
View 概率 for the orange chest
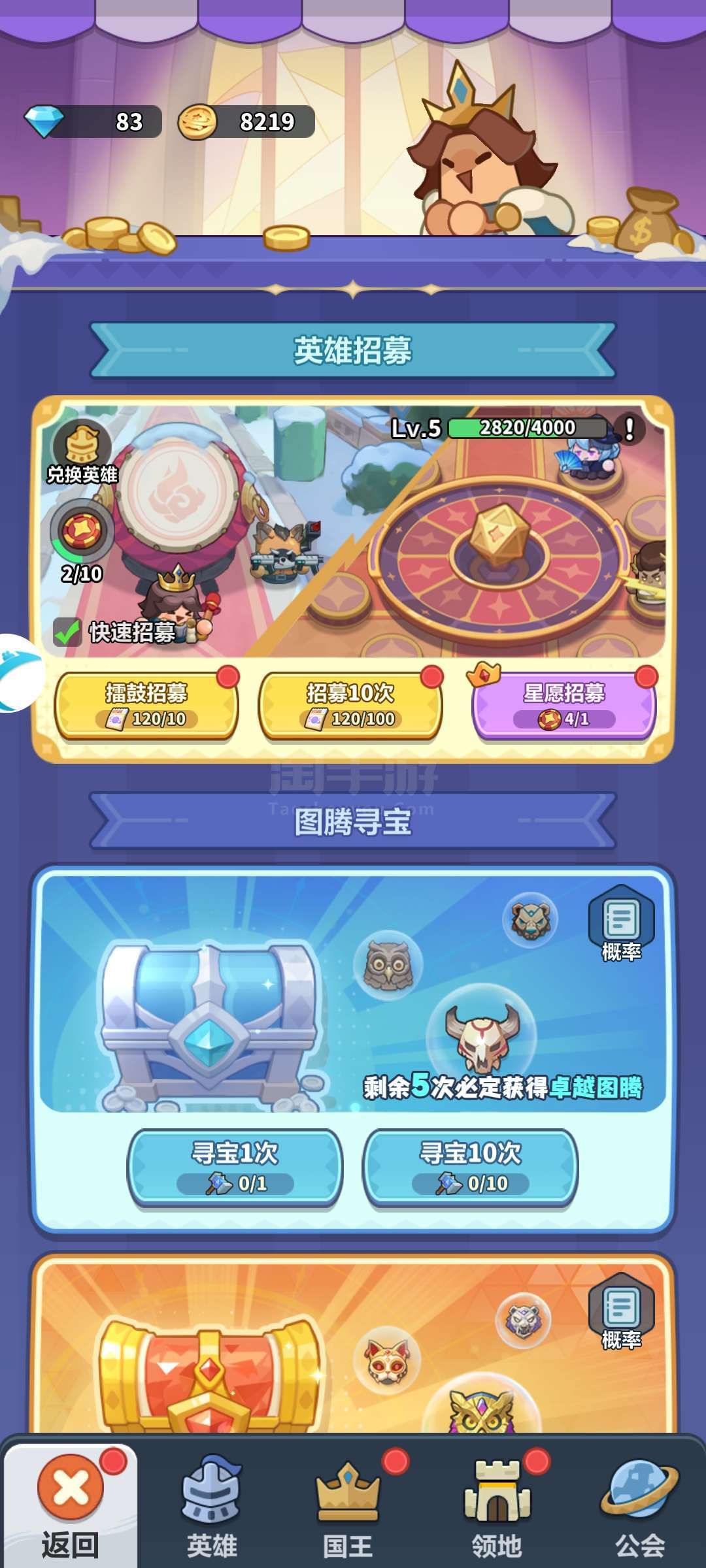pos(621,1312)
